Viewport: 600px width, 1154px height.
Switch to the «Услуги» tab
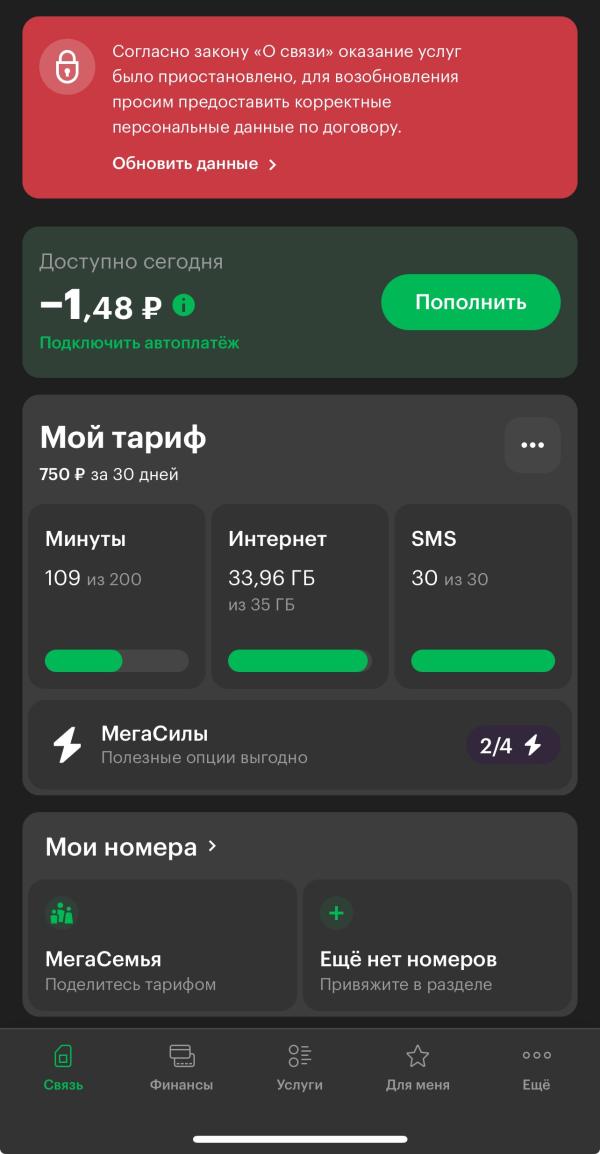300,1068
